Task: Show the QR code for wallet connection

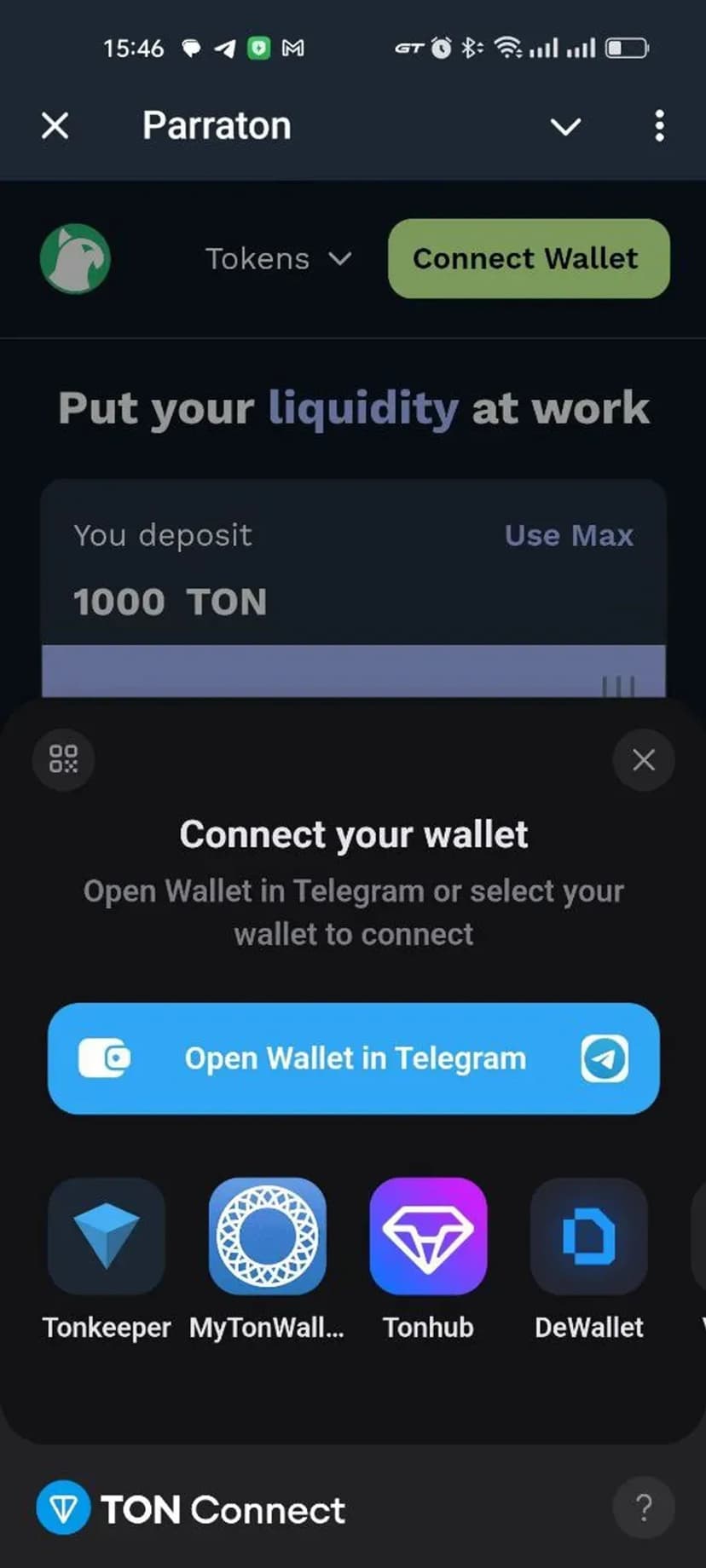Action: (x=63, y=759)
